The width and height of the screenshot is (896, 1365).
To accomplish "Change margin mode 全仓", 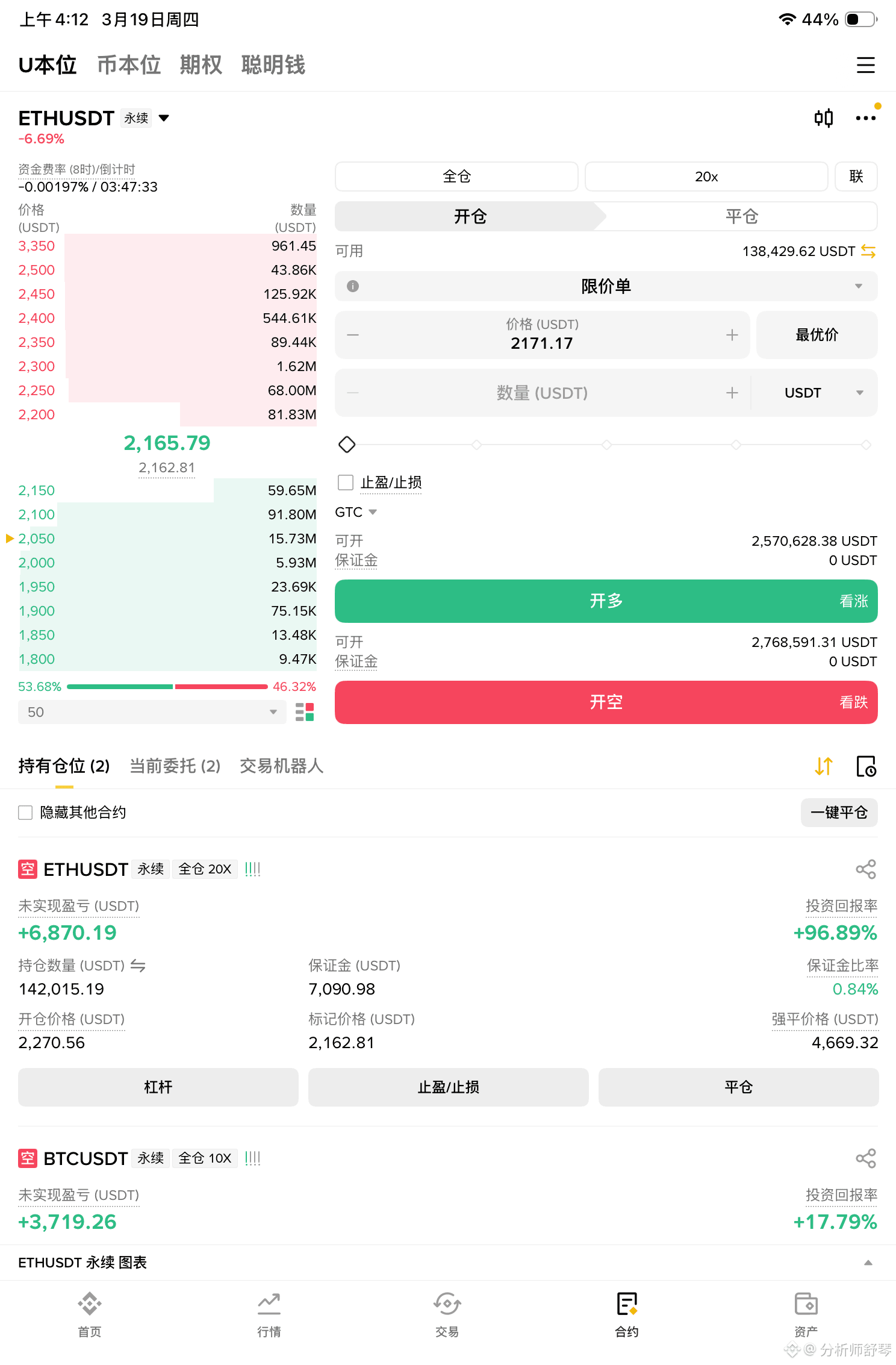I will pyautogui.click(x=456, y=176).
